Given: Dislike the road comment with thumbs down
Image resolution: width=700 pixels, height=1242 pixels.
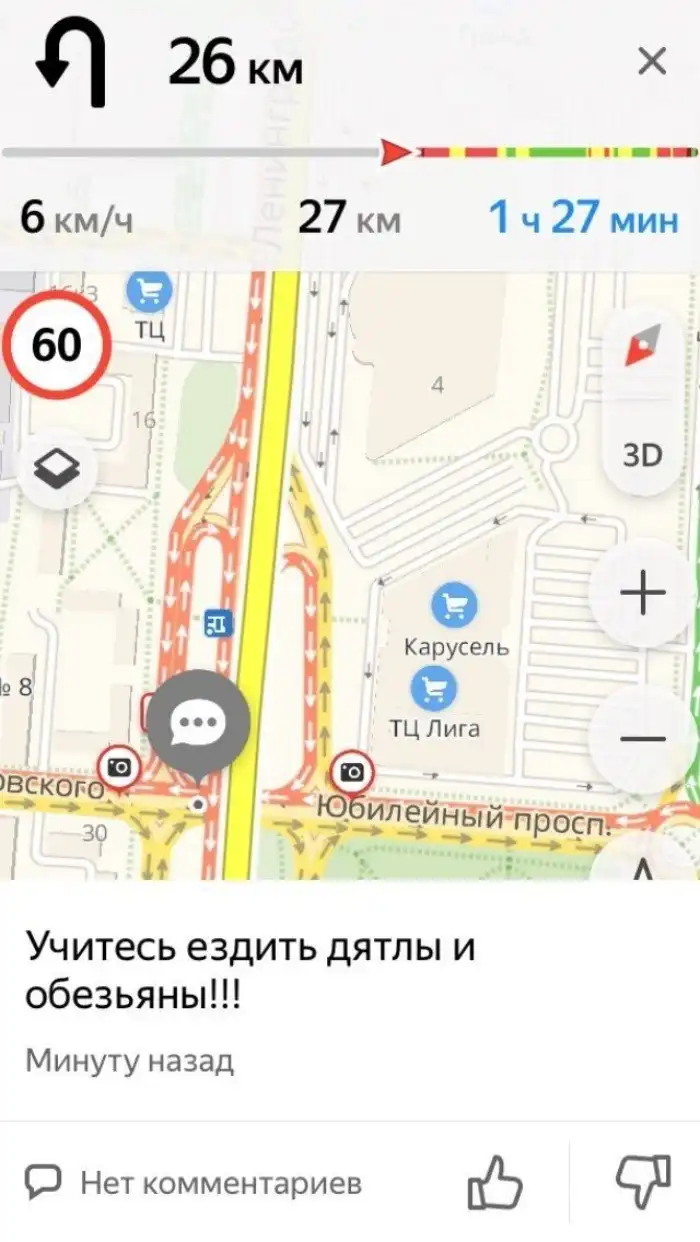Looking at the screenshot, I should click(x=642, y=1185).
